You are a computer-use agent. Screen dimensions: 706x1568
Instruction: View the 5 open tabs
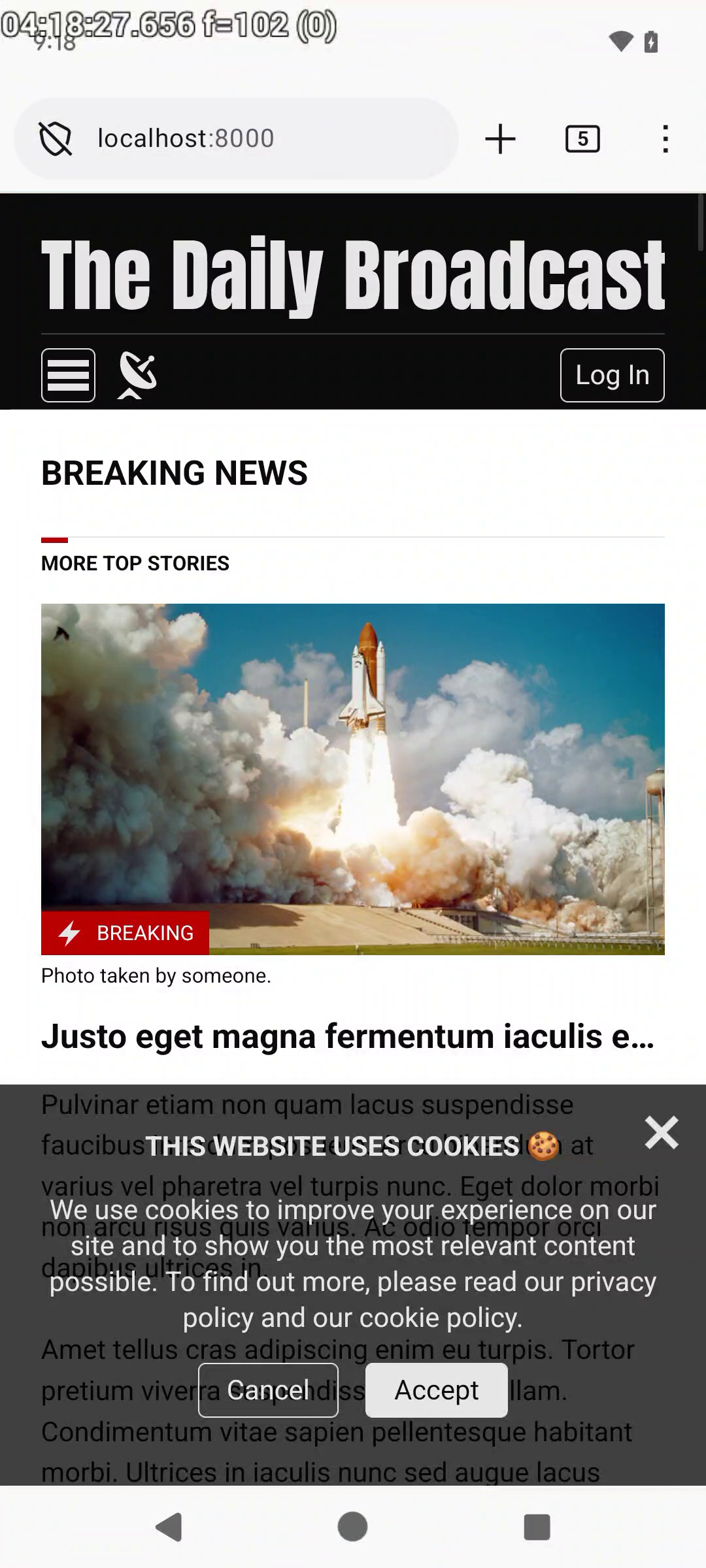click(x=582, y=139)
